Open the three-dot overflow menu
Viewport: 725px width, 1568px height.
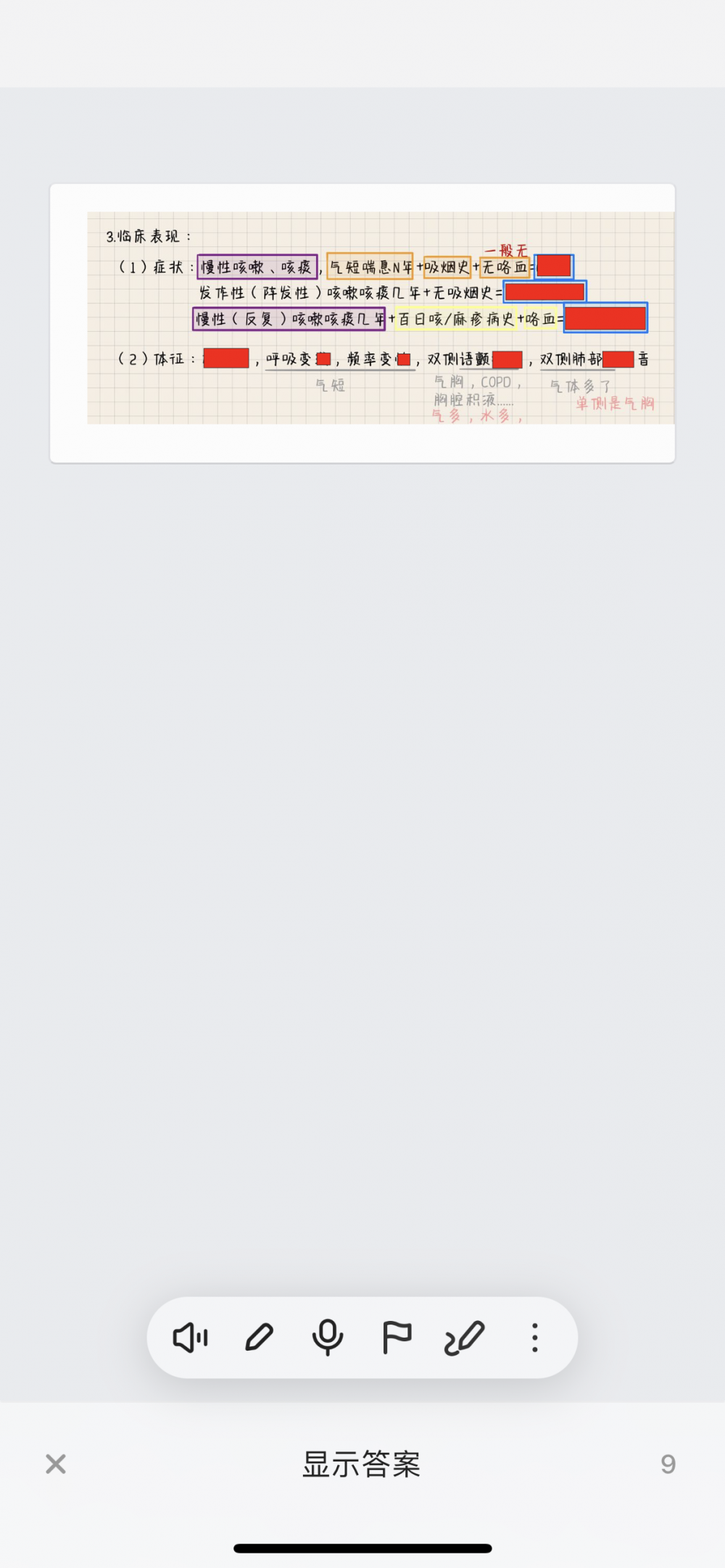pos(535,1338)
